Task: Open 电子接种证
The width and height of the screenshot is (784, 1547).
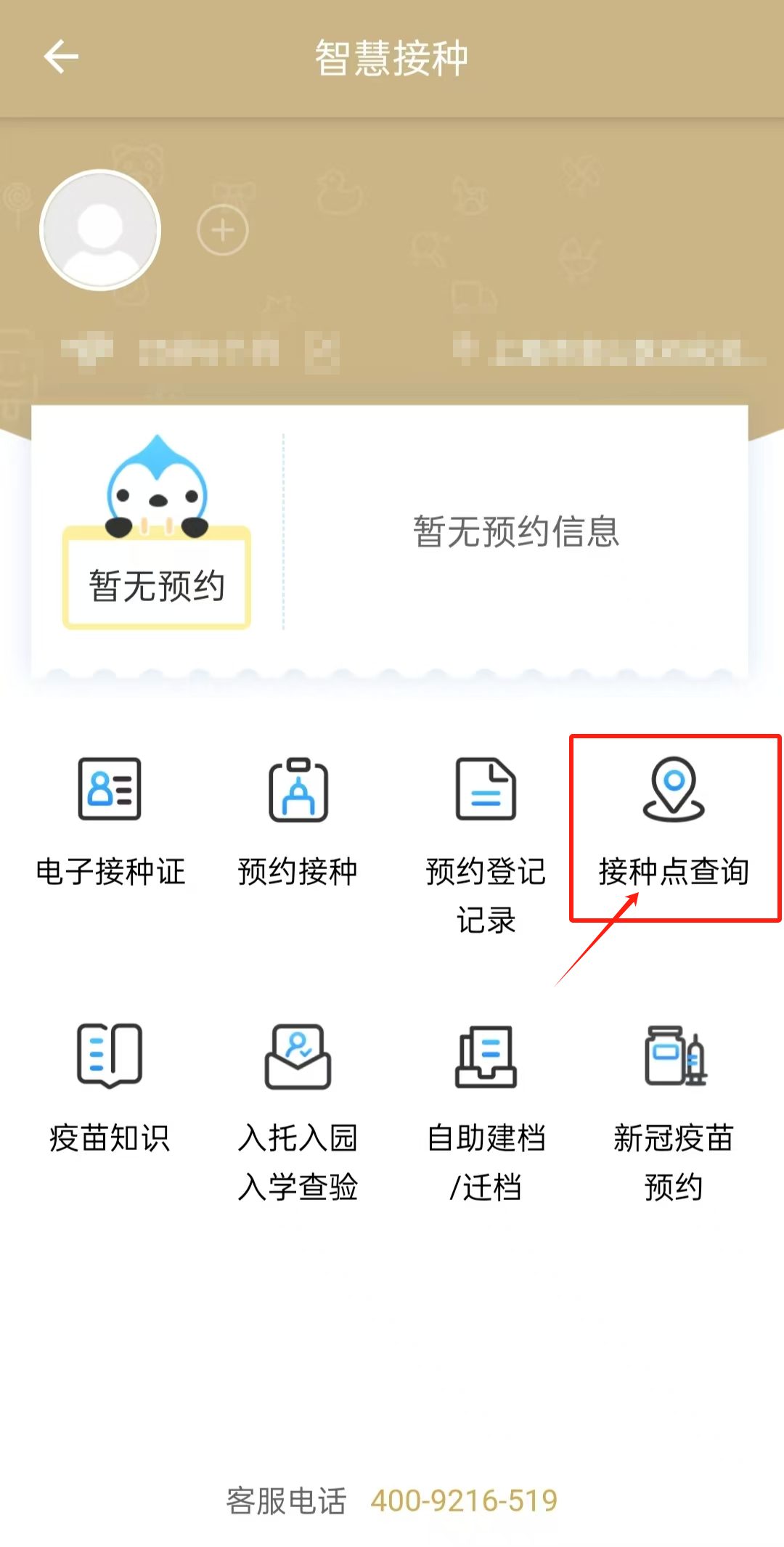Action: pyautogui.click(x=110, y=822)
